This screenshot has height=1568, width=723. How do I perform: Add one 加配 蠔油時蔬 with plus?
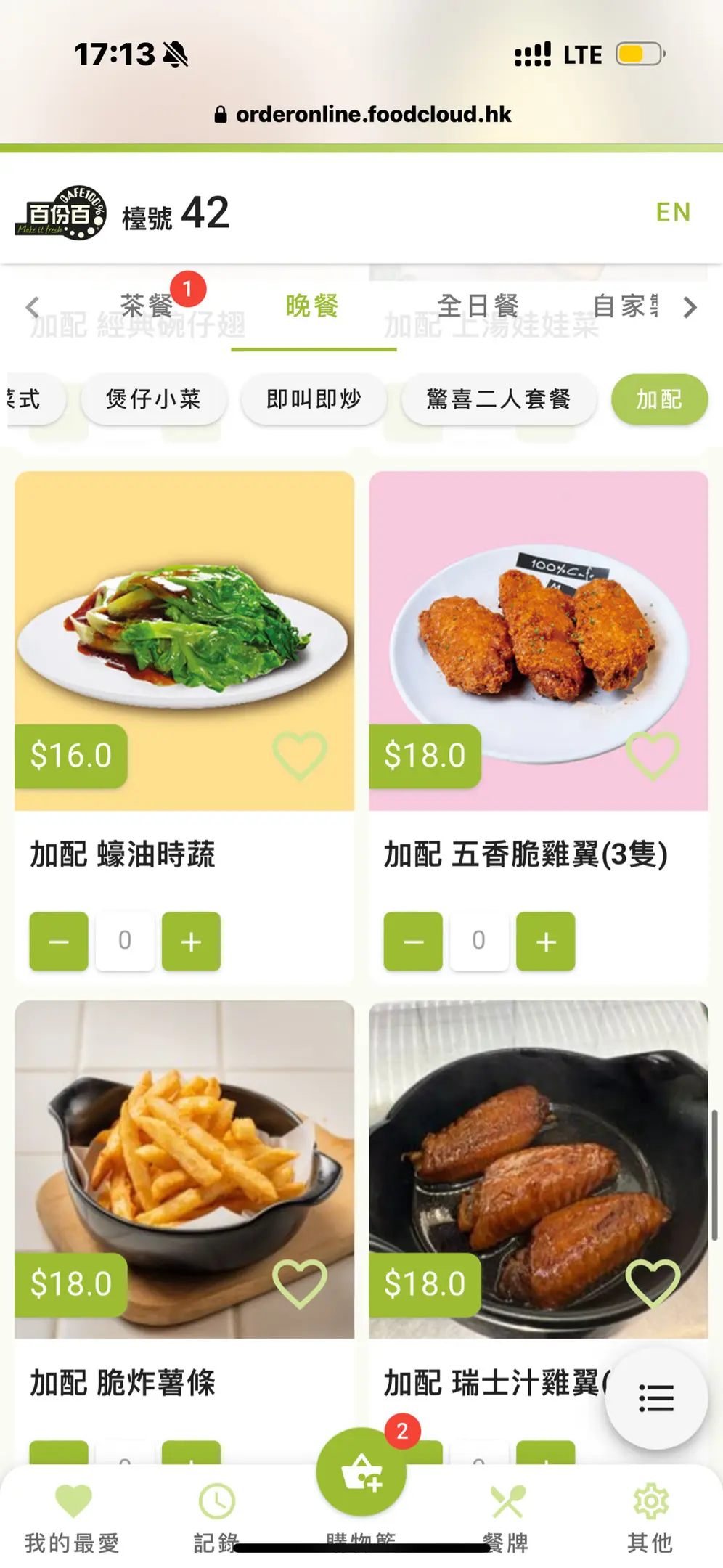[x=191, y=942]
